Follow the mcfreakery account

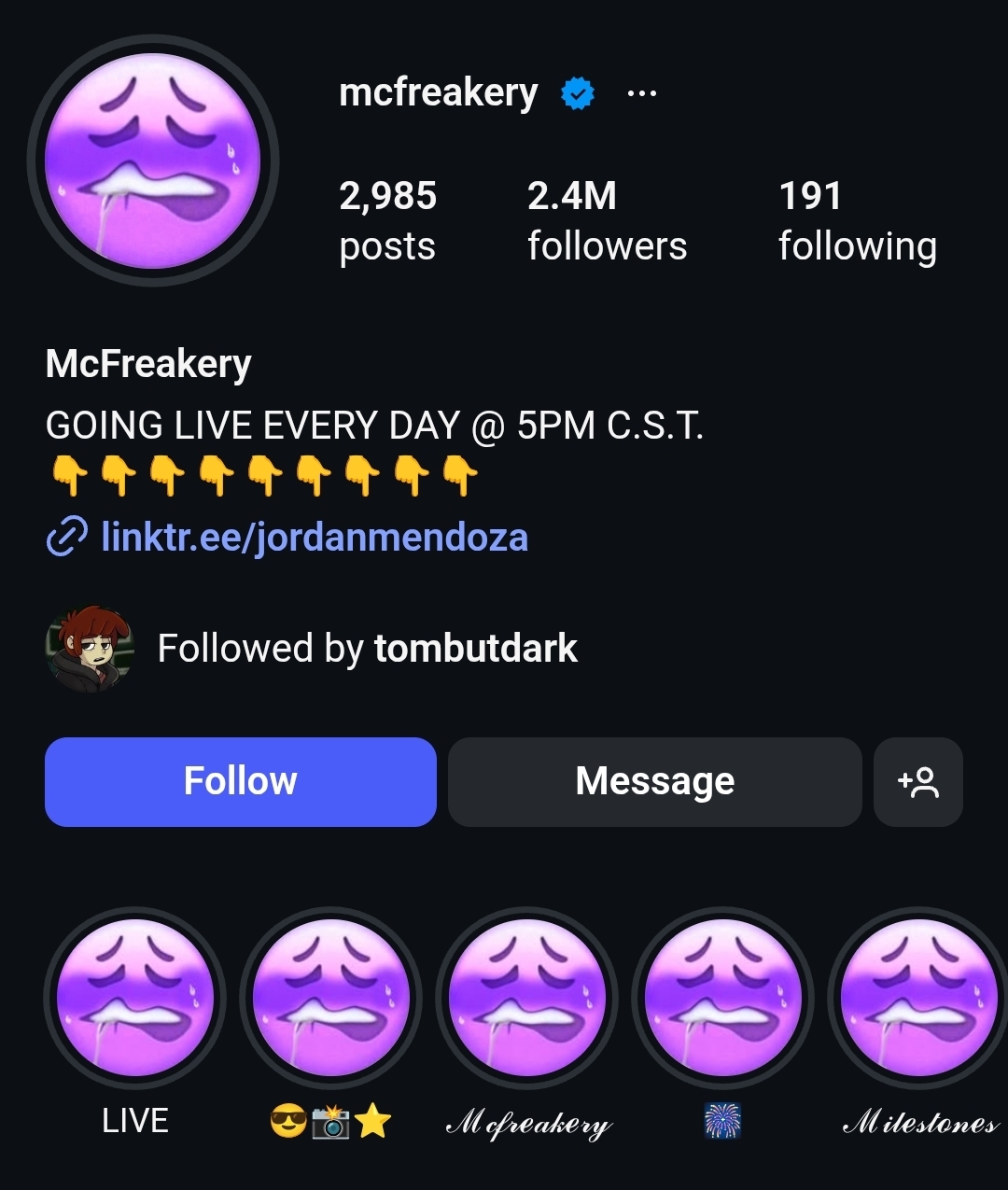[x=240, y=781]
